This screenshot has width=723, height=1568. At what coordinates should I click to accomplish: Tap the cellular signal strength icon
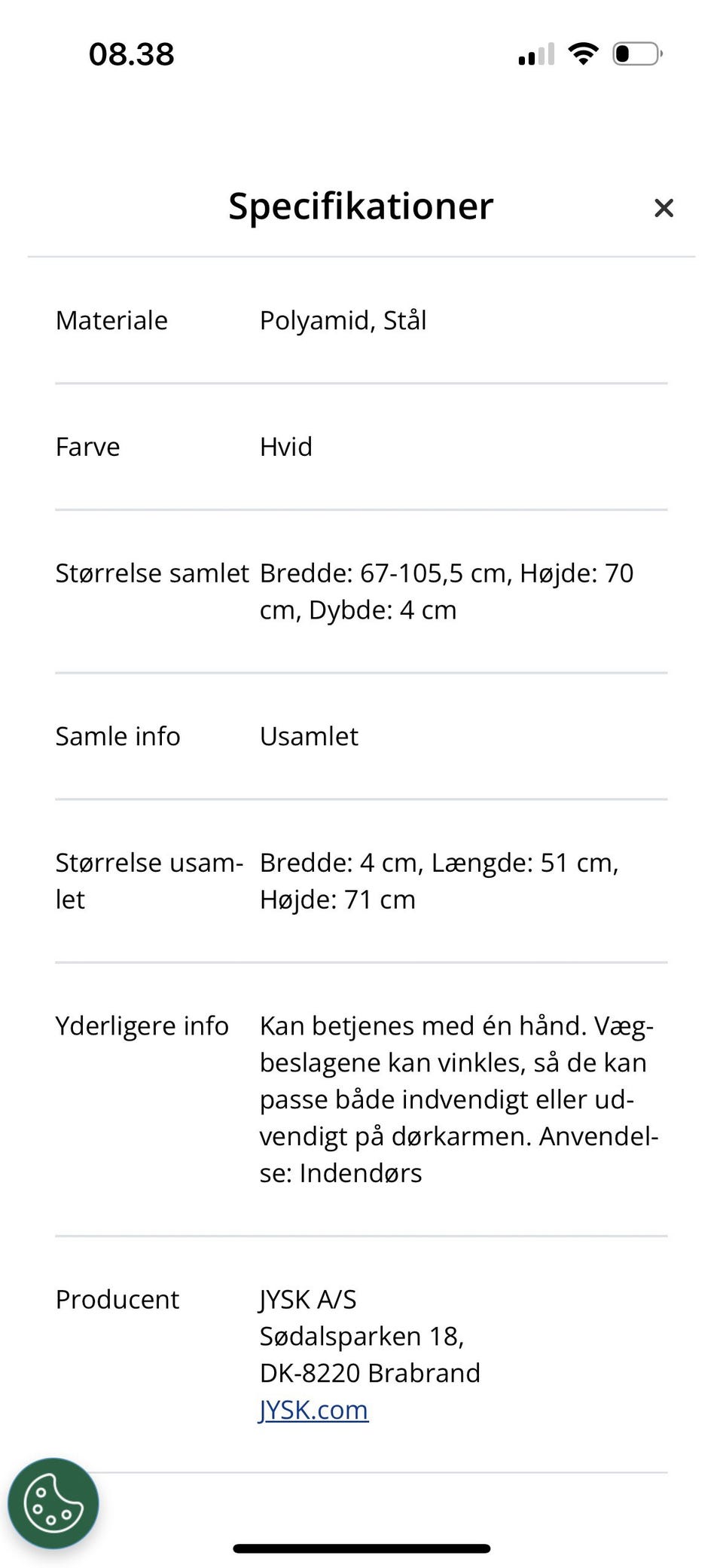[x=535, y=53]
